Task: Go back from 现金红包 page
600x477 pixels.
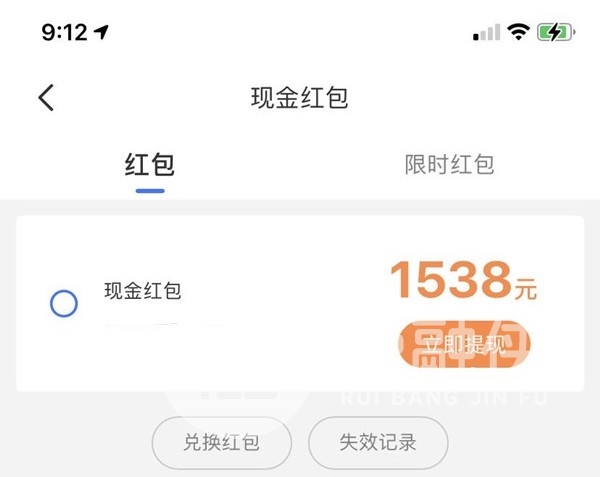Action: pyautogui.click(x=46, y=97)
